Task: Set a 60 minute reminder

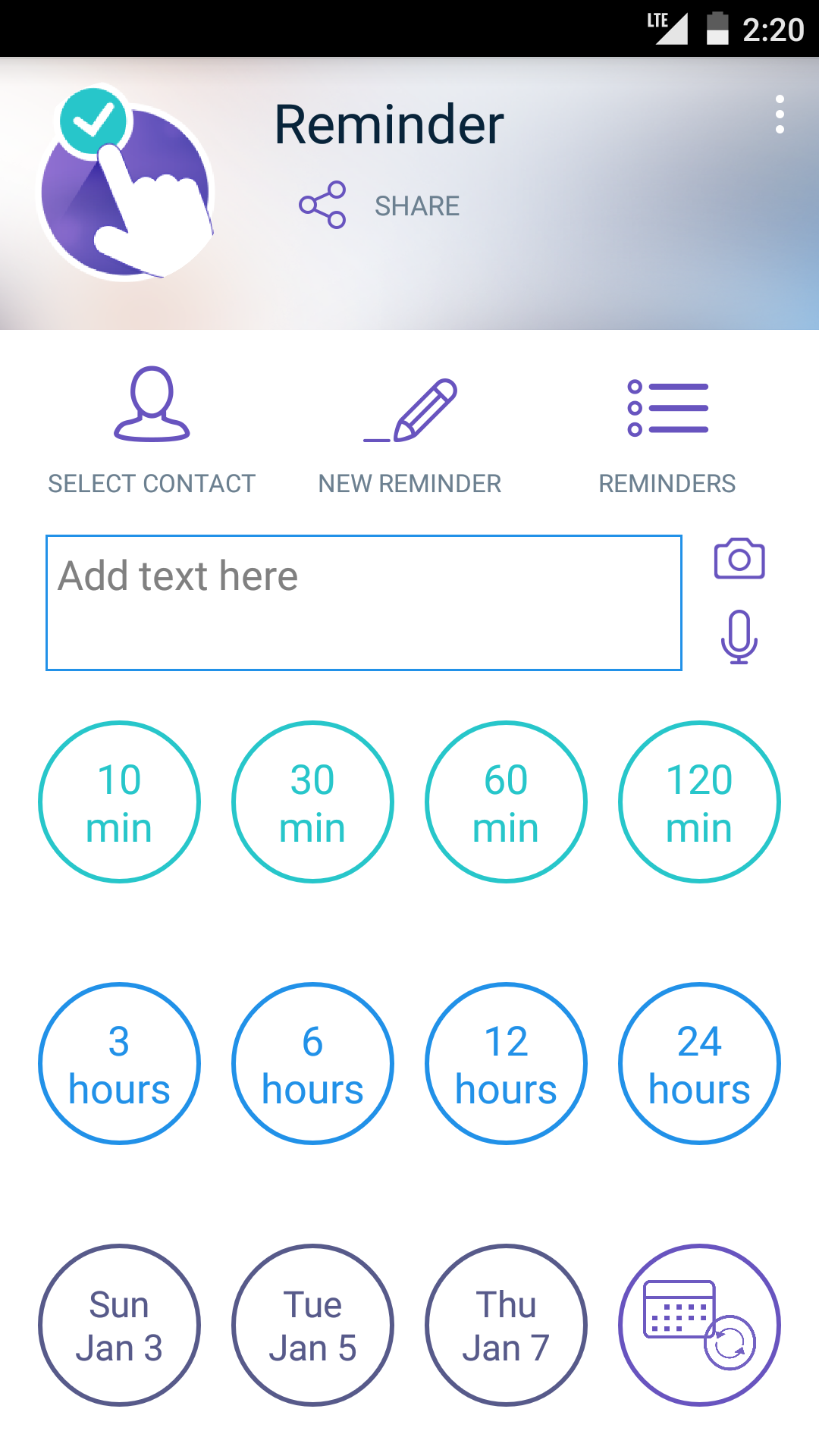Action: coord(506,802)
